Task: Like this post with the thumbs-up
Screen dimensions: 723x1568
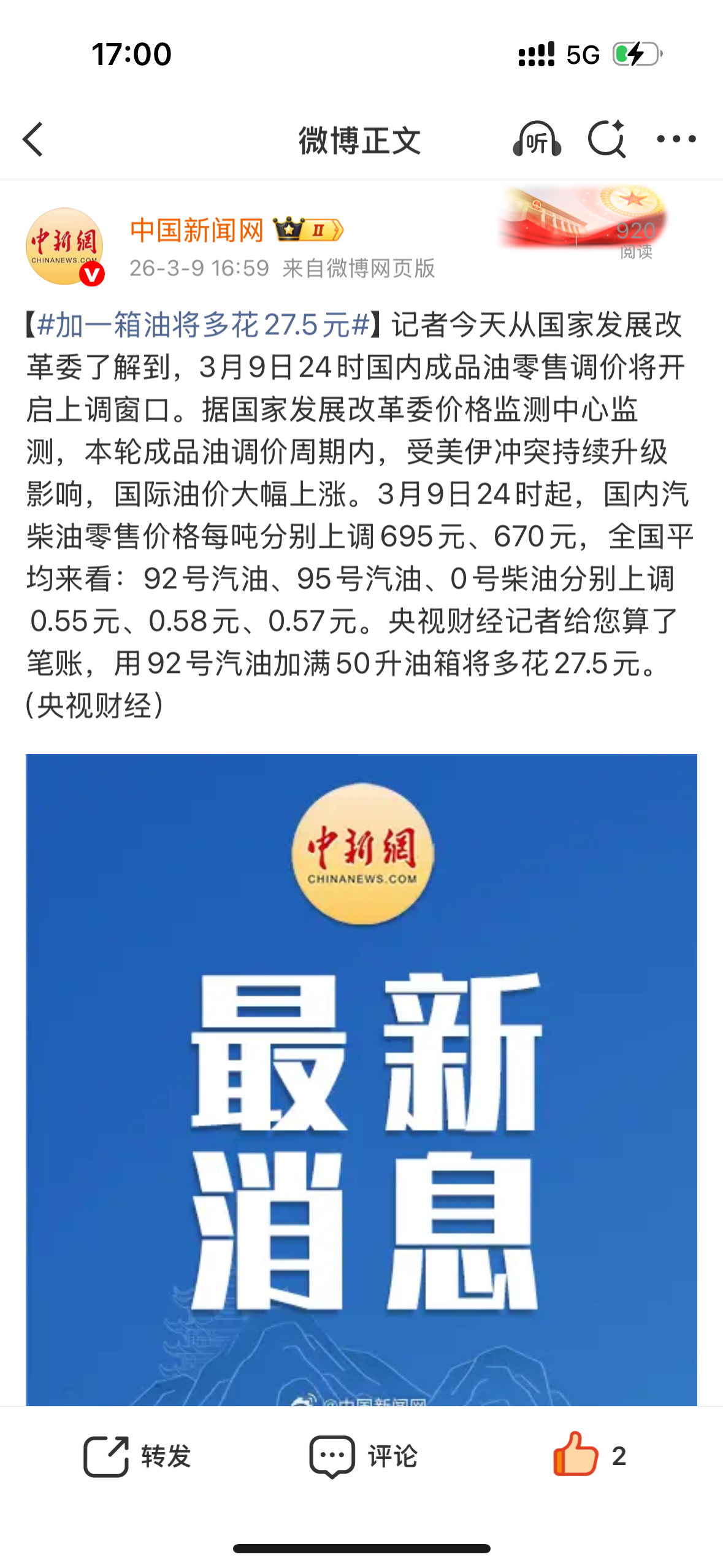Action: [576, 1455]
